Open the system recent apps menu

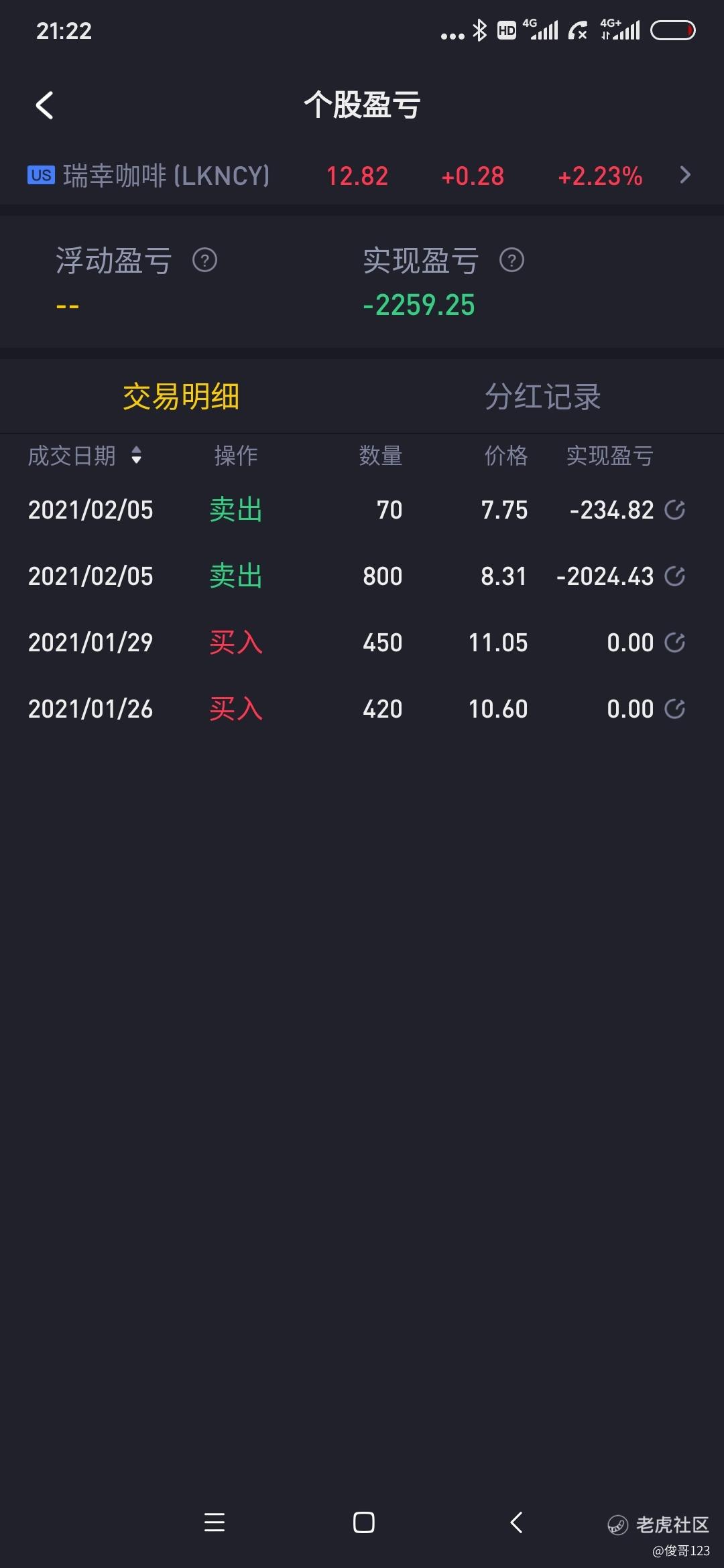(215, 1522)
